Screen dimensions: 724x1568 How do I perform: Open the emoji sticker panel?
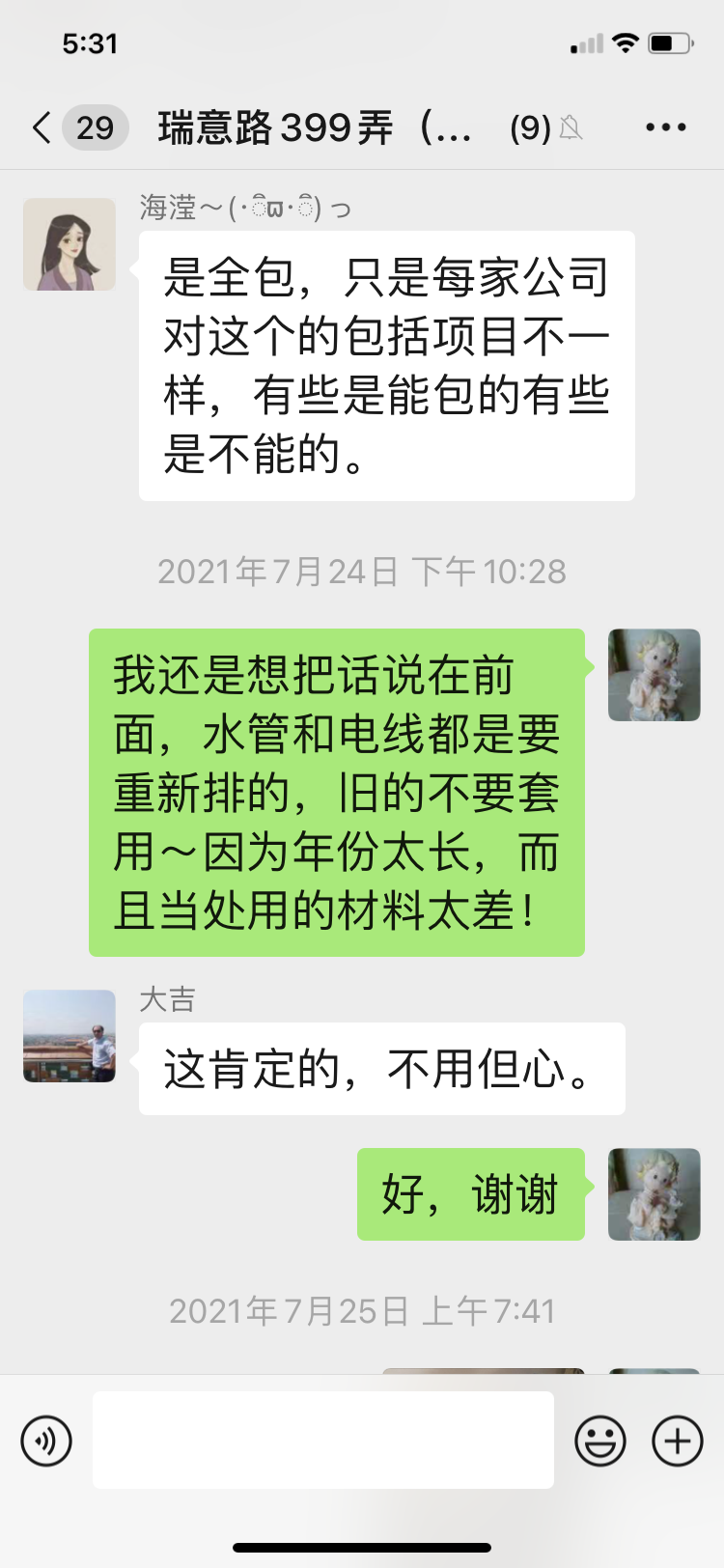[x=599, y=1442]
